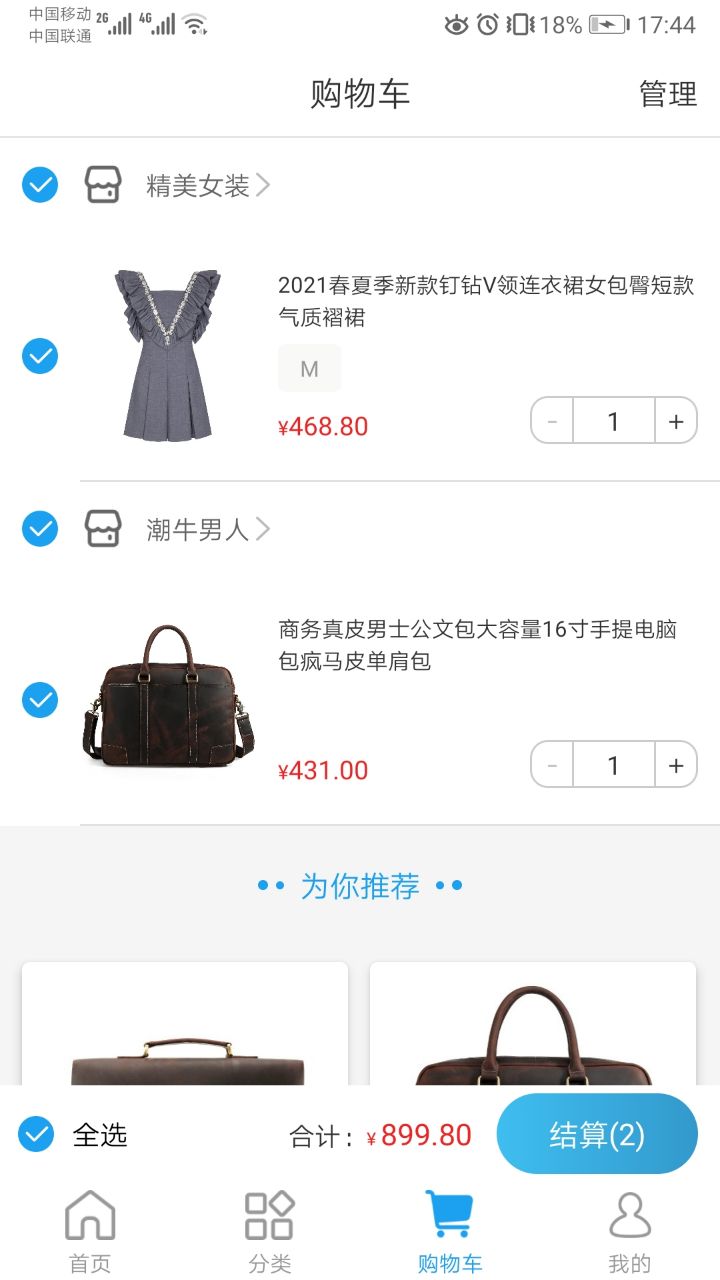Uncheck the dress item checkbox

(39, 356)
